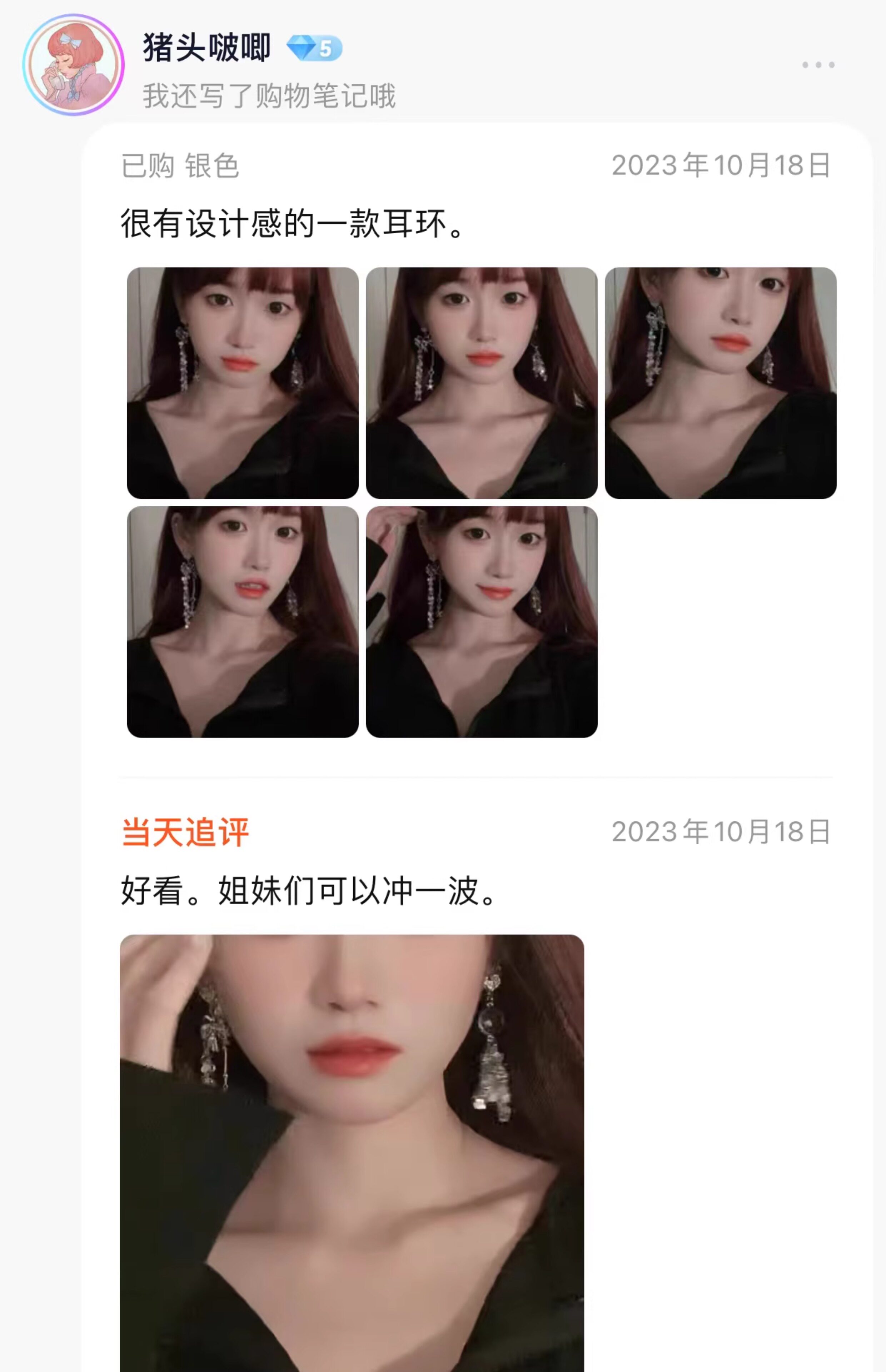View the fifth review photo with raised hand
The image size is (886, 1372).
pyautogui.click(x=482, y=622)
